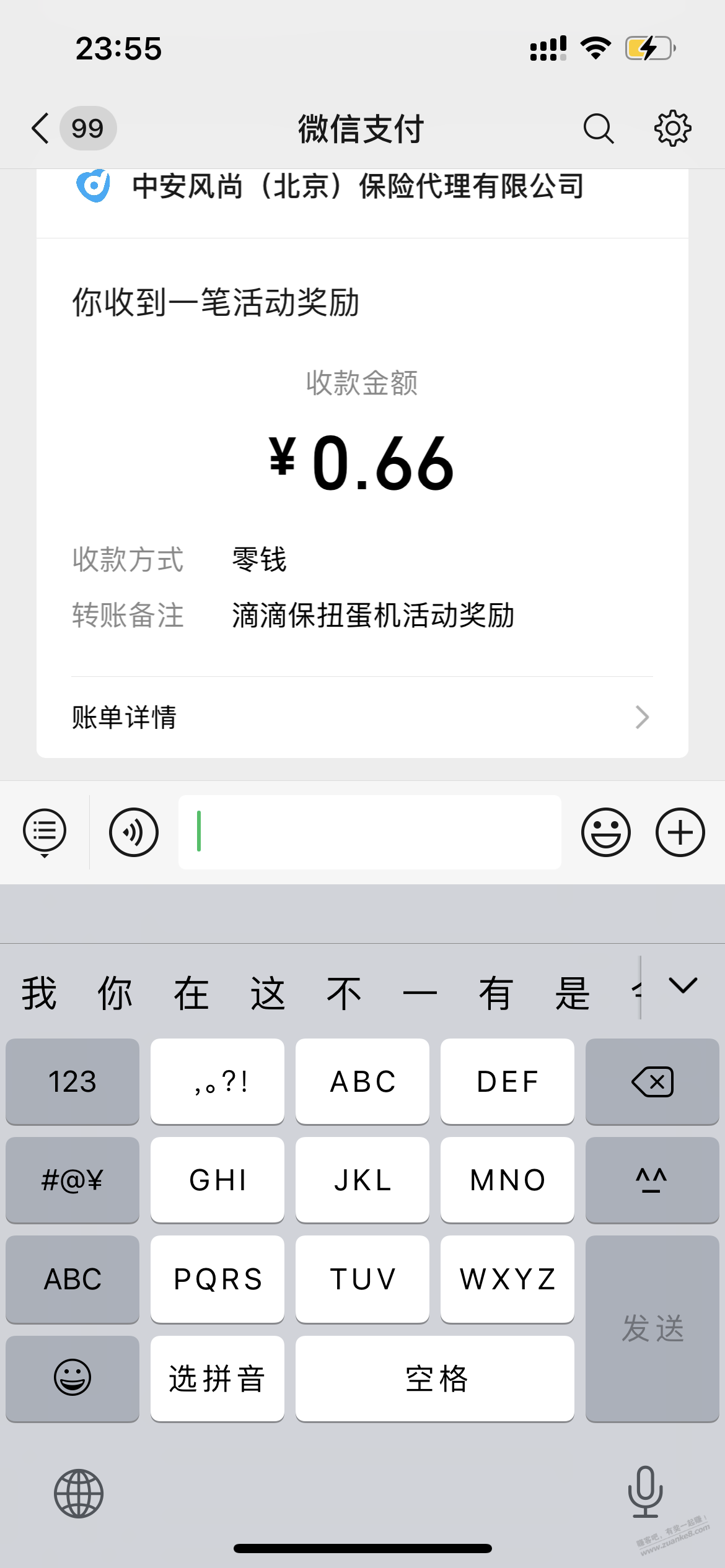Switch to voice message input

(134, 832)
